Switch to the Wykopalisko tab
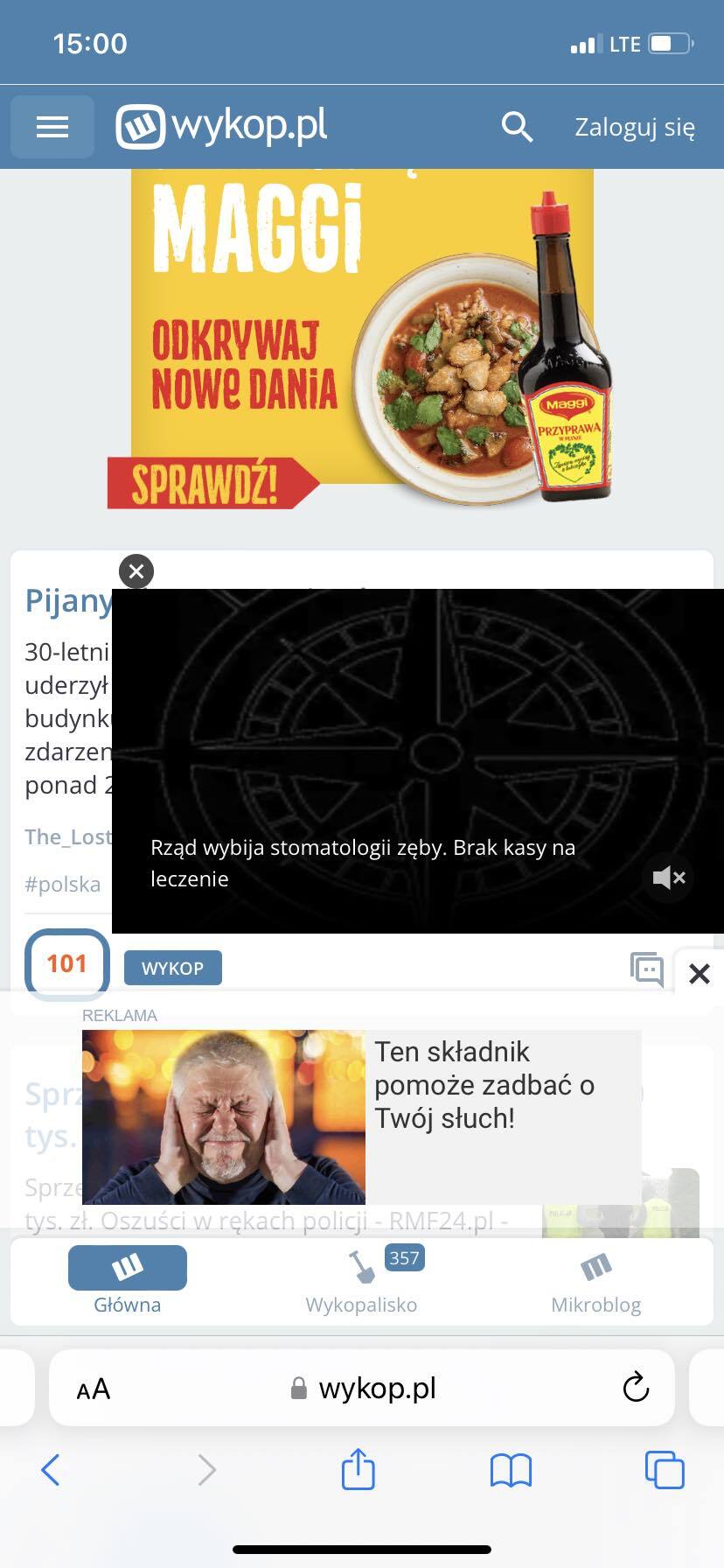The width and height of the screenshot is (724, 1568). pos(361,1280)
